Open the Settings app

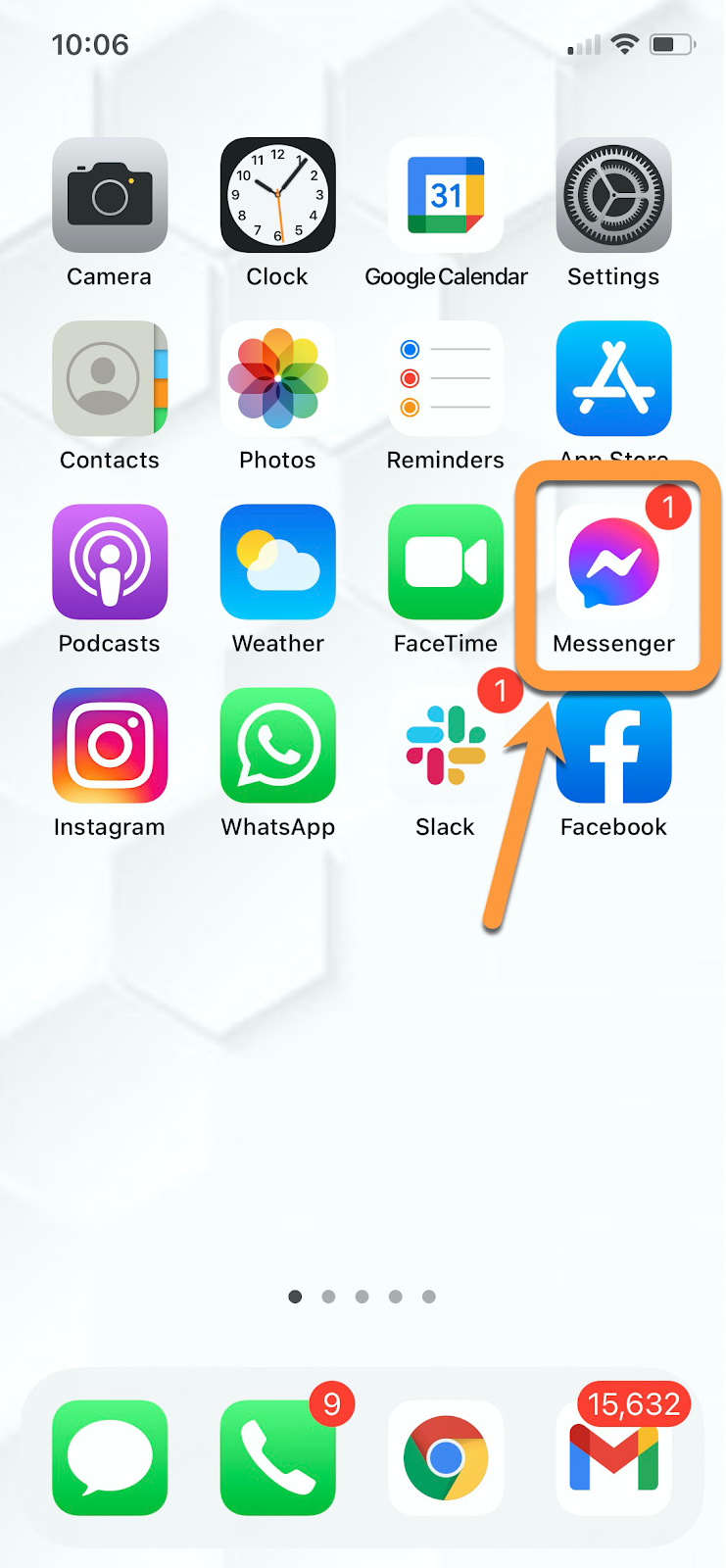(x=614, y=195)
